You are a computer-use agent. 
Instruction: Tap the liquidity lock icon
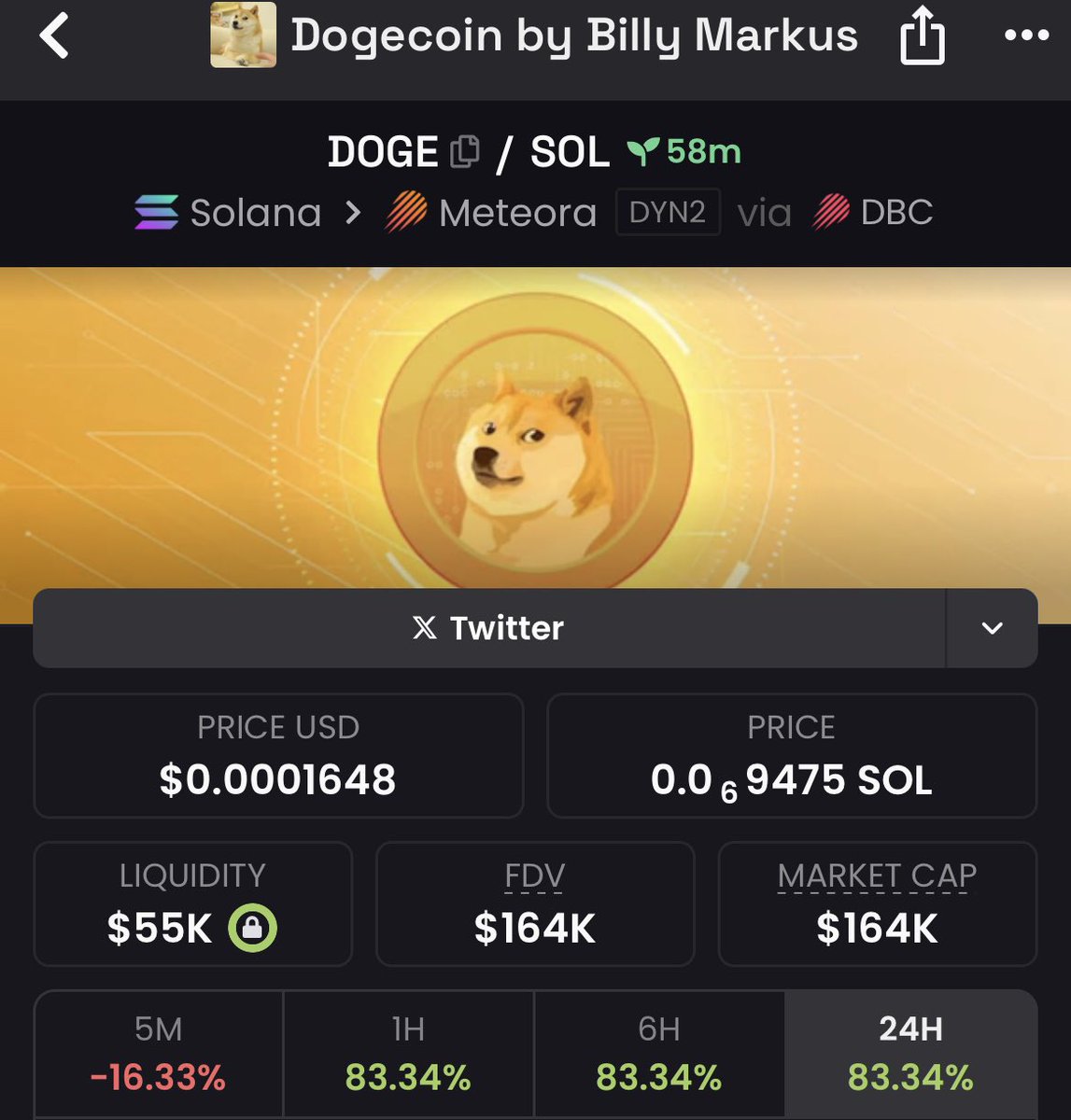tap(252, 928)
